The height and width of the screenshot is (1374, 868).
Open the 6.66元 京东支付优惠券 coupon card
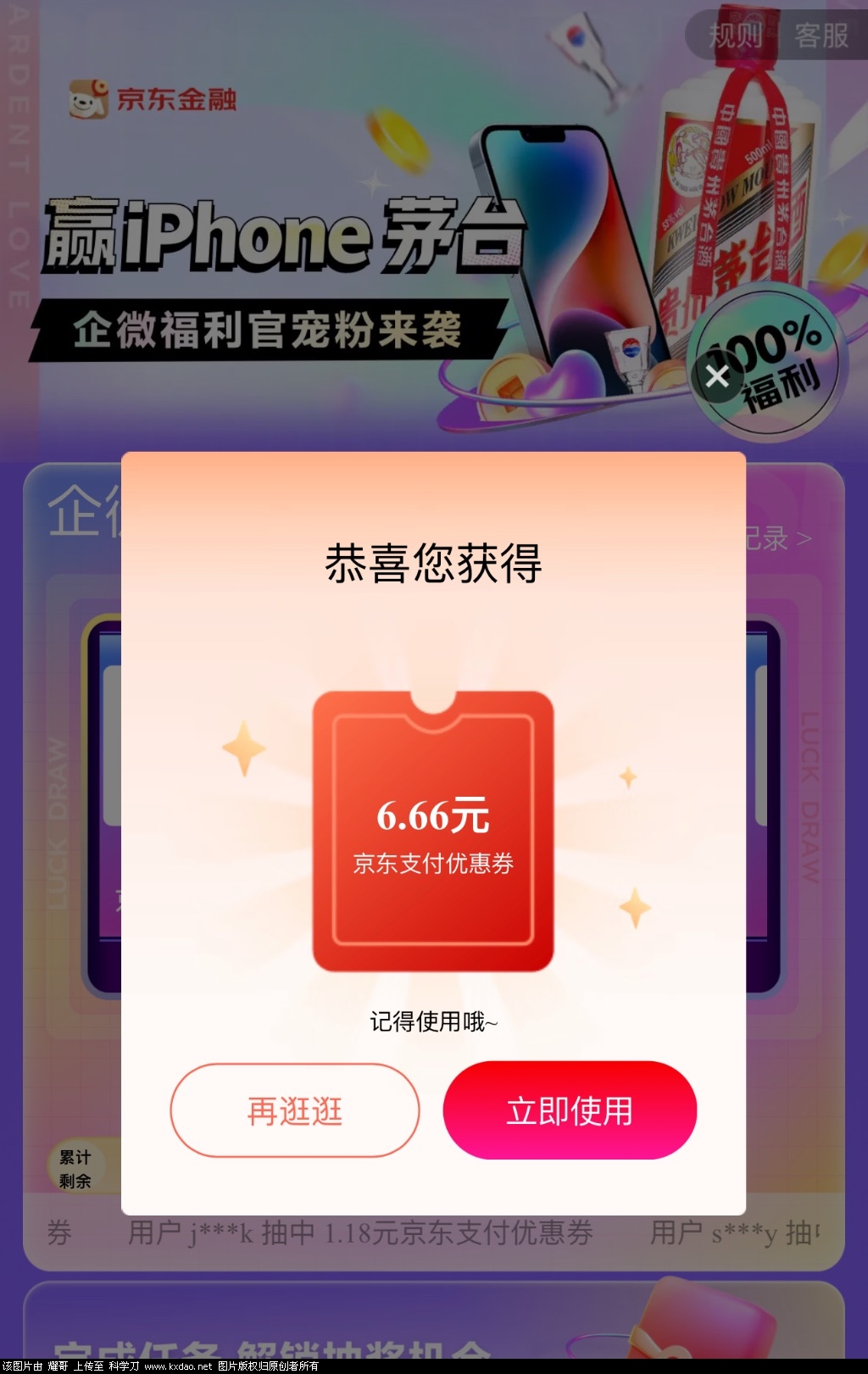click(x=433, y=832)
